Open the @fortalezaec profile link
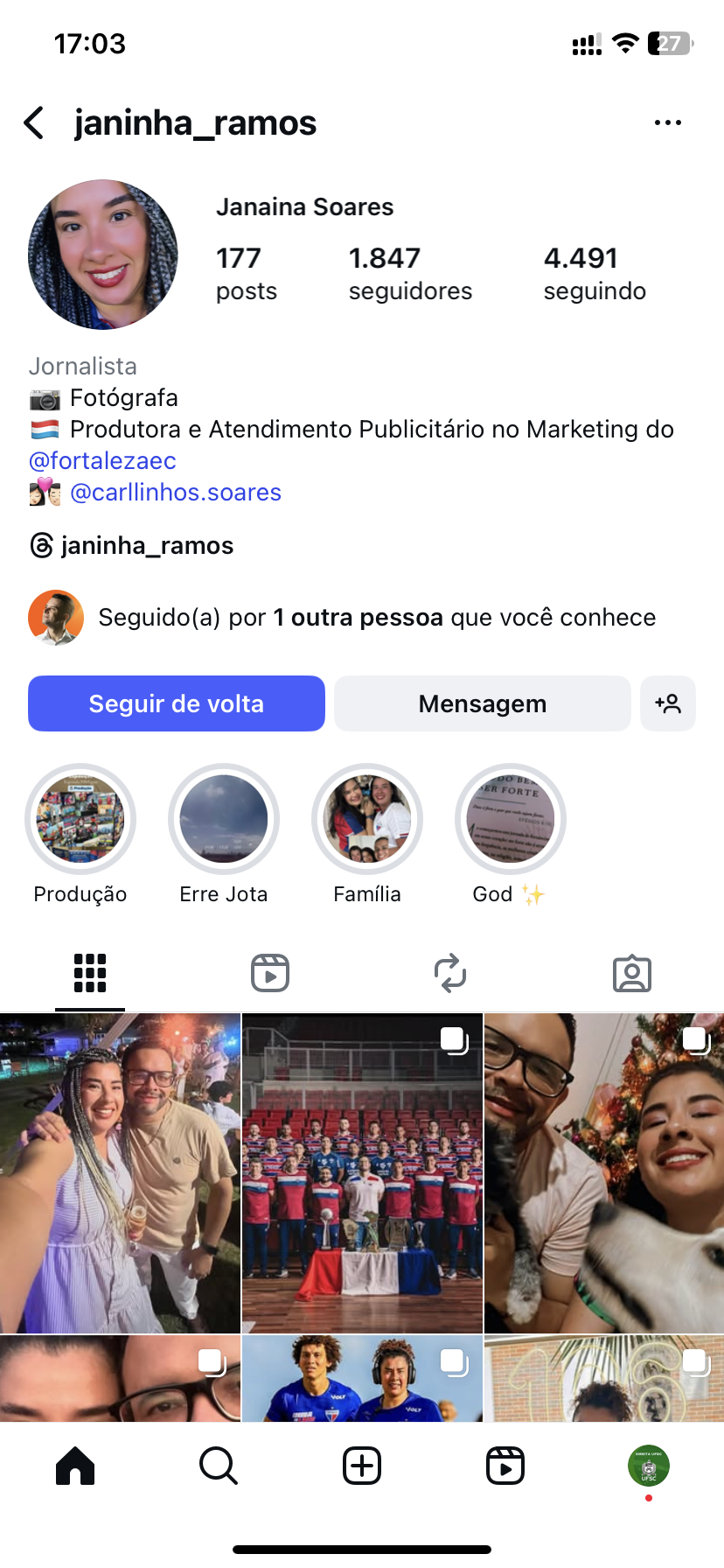 (x=102, y=461)
